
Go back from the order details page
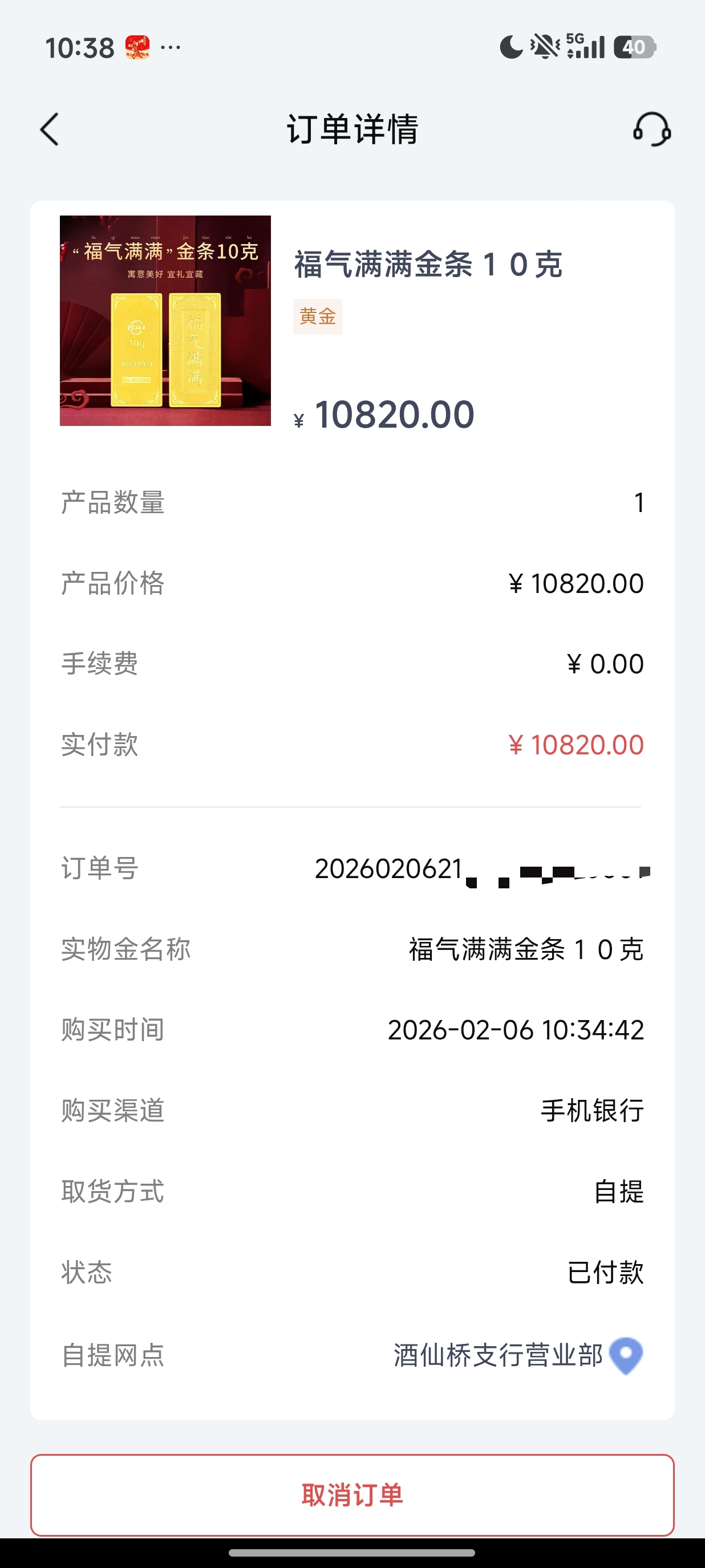(50, 129)
